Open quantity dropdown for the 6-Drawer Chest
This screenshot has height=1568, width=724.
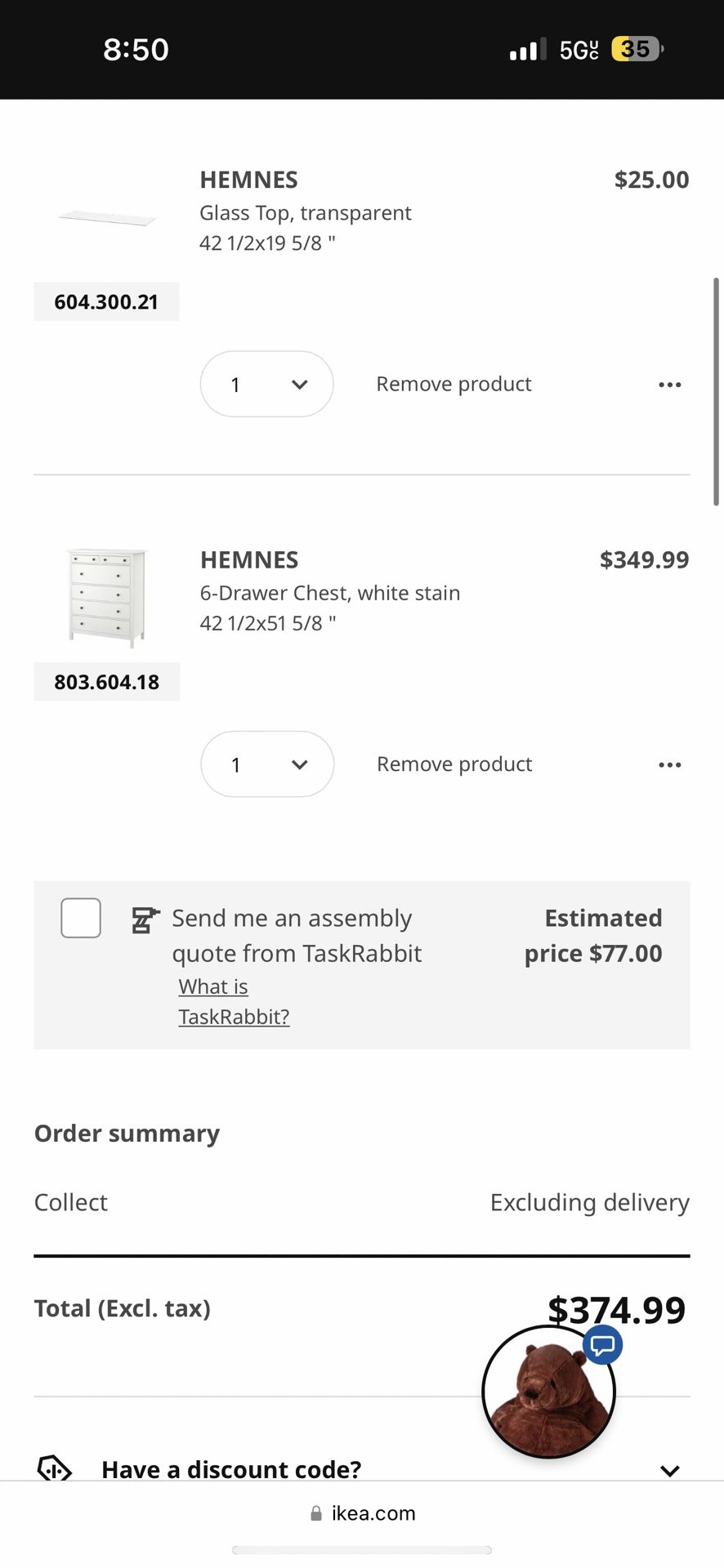(x=266, y=764)
